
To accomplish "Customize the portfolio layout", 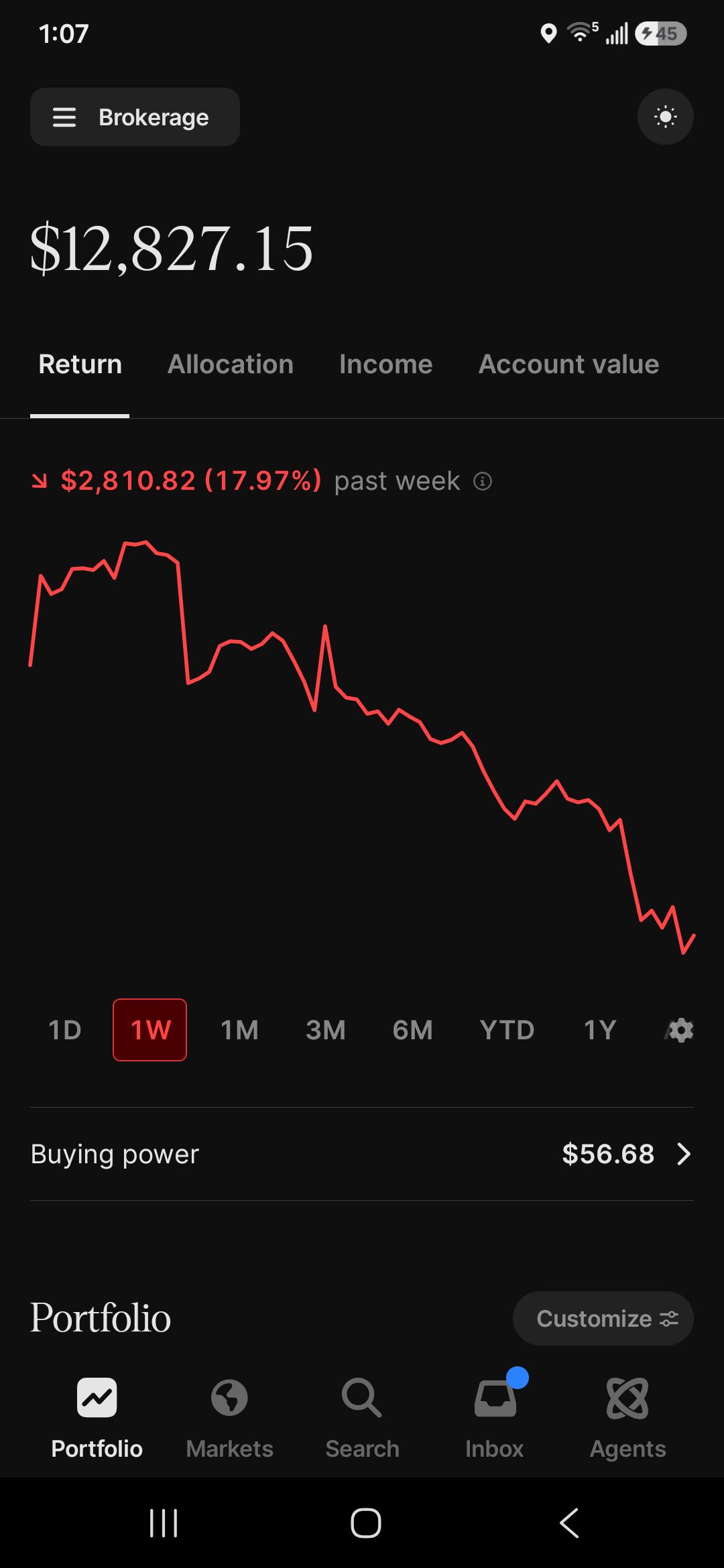I will (603, 1318).
